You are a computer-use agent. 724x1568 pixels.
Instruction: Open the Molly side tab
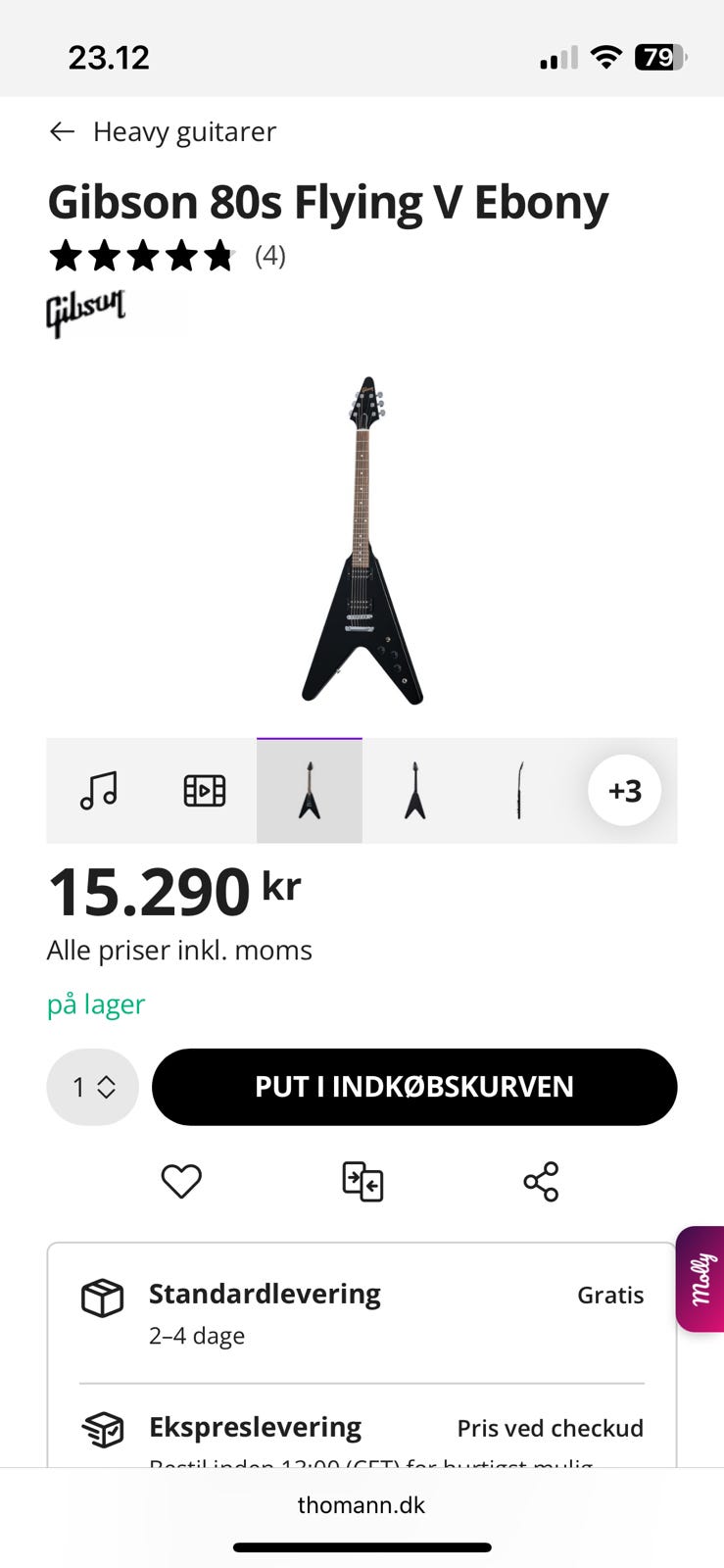(x=701, y=1279)
